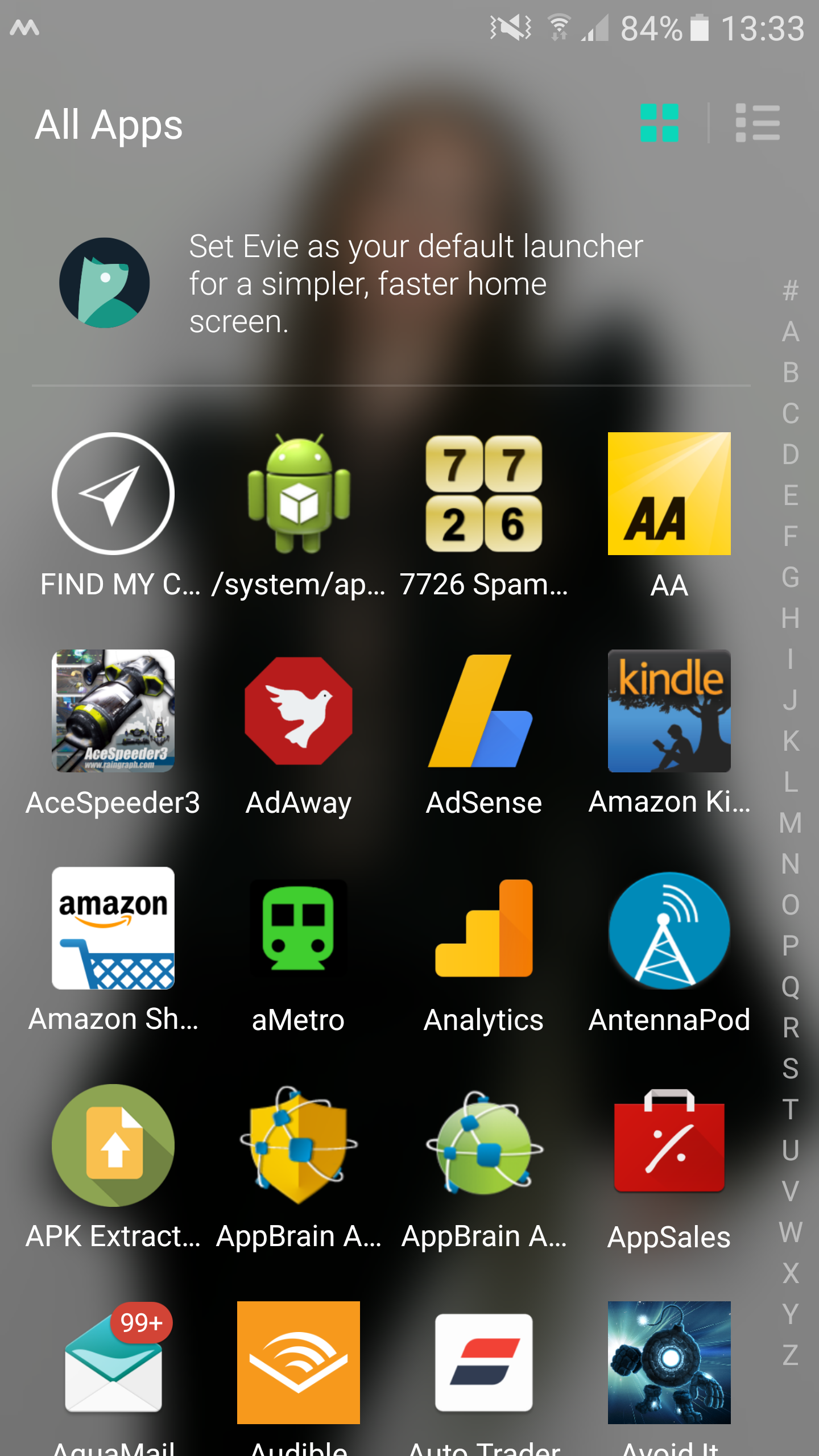Open the AntennaPod podcast app
The height and width of the screenshot is (1456, 819).
(x=669, y=930)
